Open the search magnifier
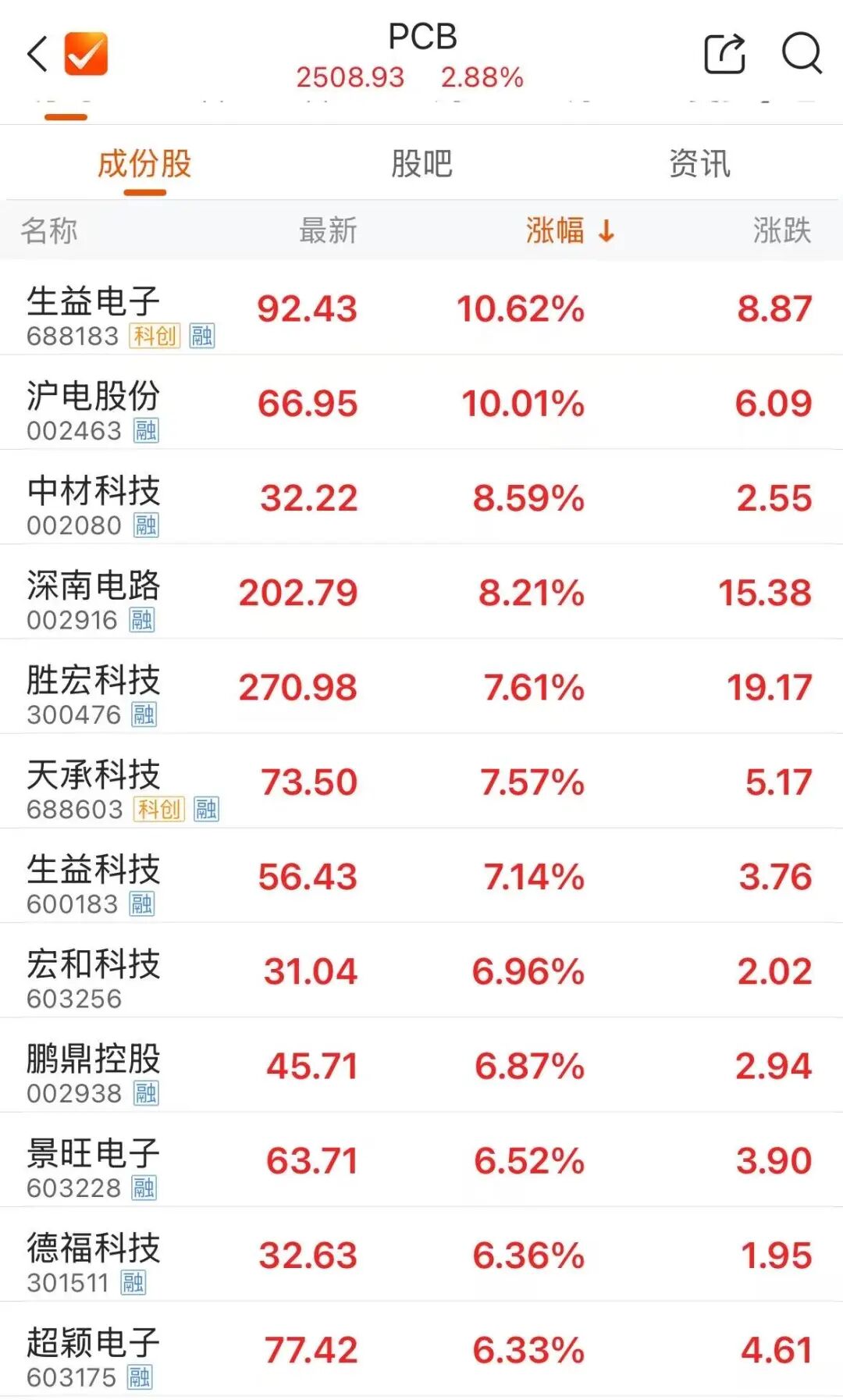Image resolution: width=843 pixels, height=1400 pixels. coord(802,55)
